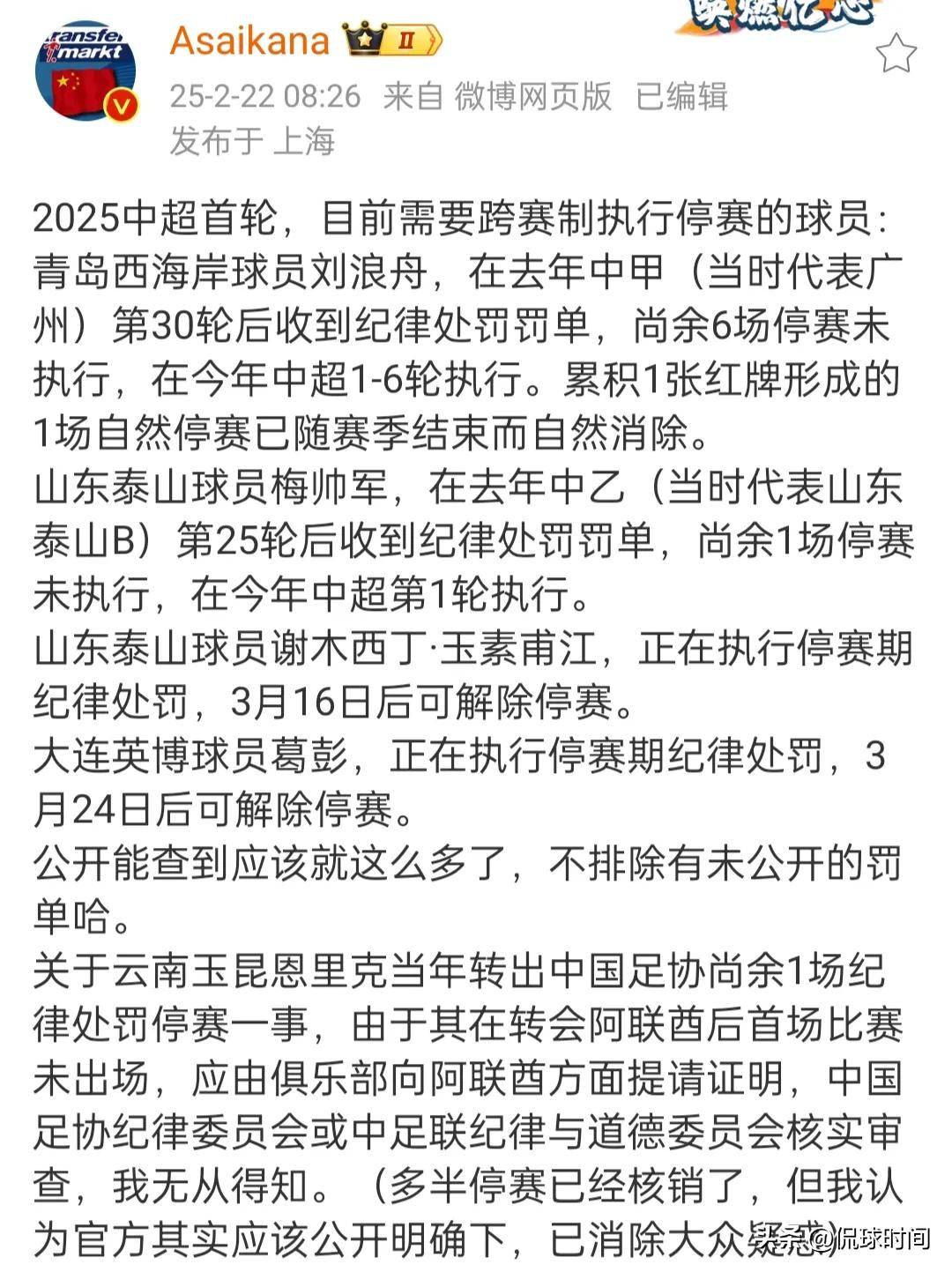
Task: Open the 微博网页版 source link
Action: point(532,96)
